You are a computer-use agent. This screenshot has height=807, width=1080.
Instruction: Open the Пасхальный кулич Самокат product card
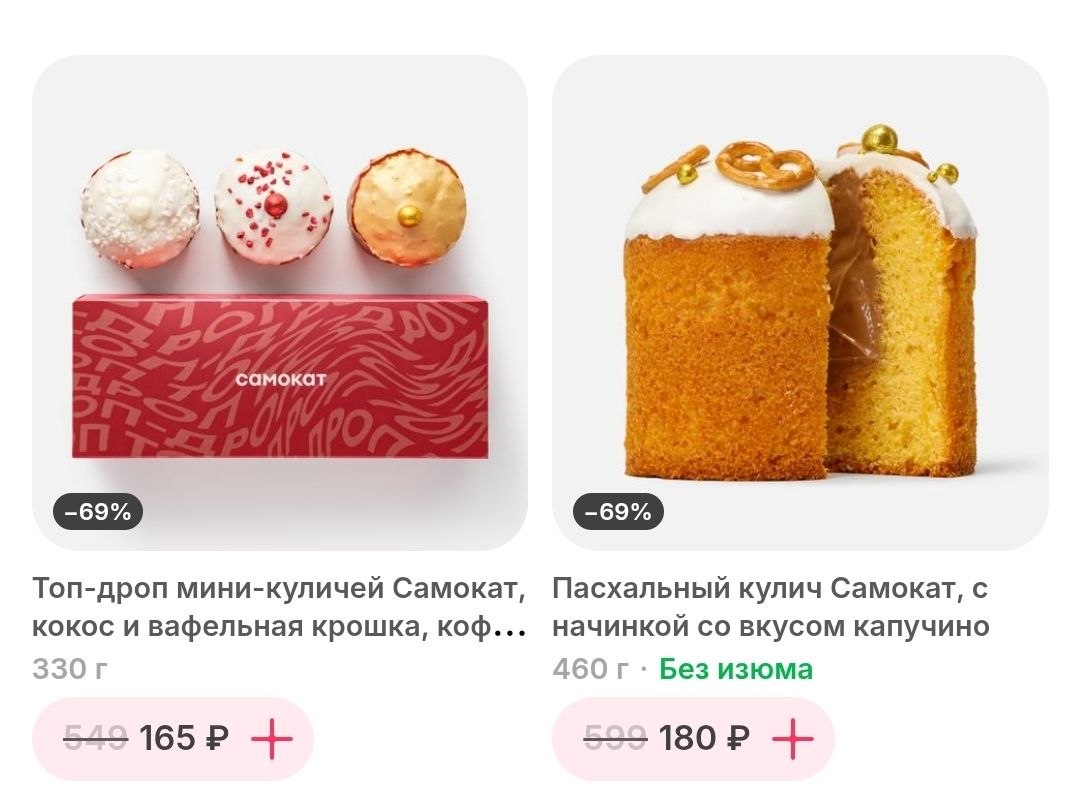click(800, 303)
